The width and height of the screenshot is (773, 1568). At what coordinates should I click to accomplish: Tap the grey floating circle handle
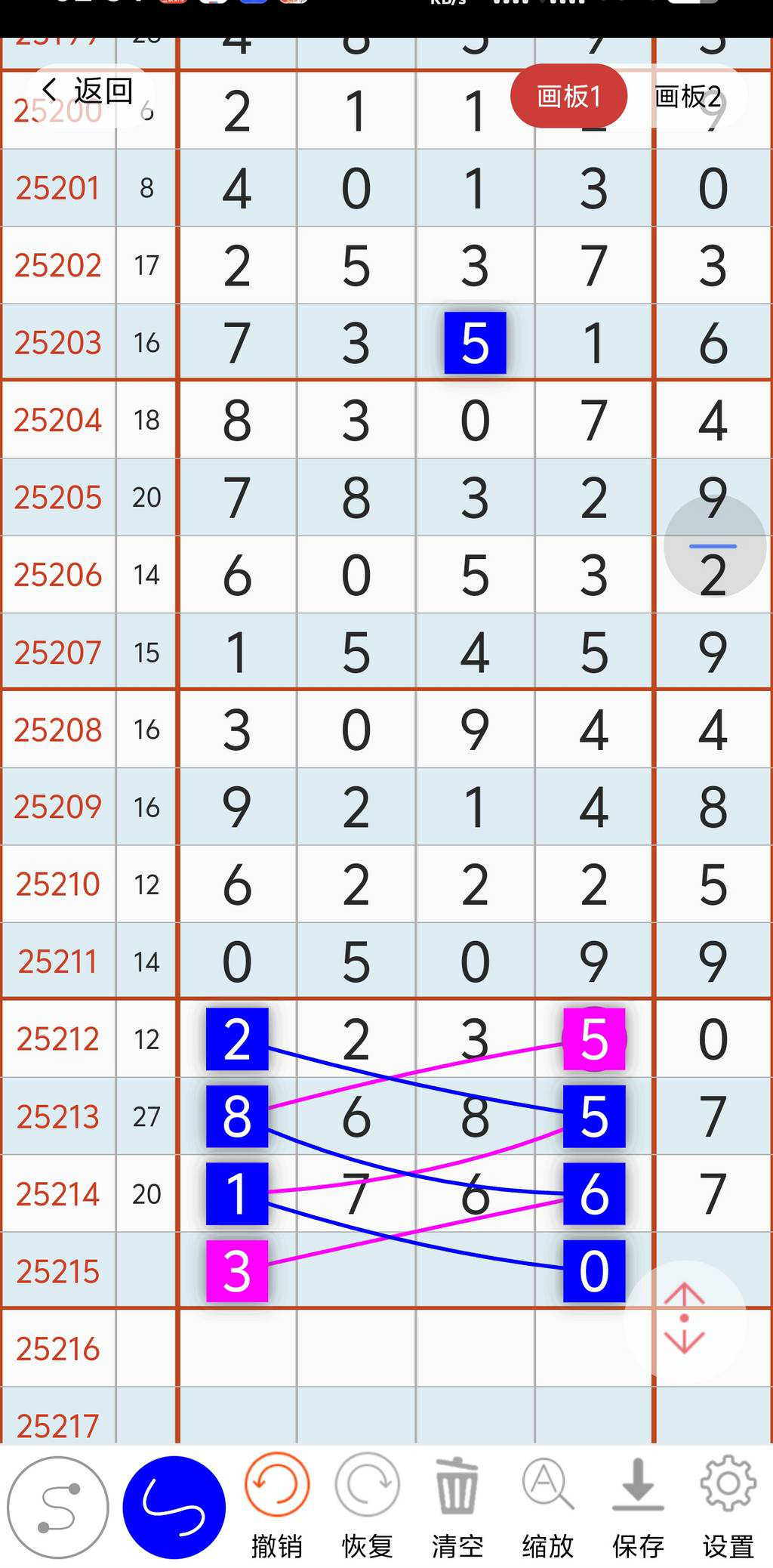tap(714, 546)
